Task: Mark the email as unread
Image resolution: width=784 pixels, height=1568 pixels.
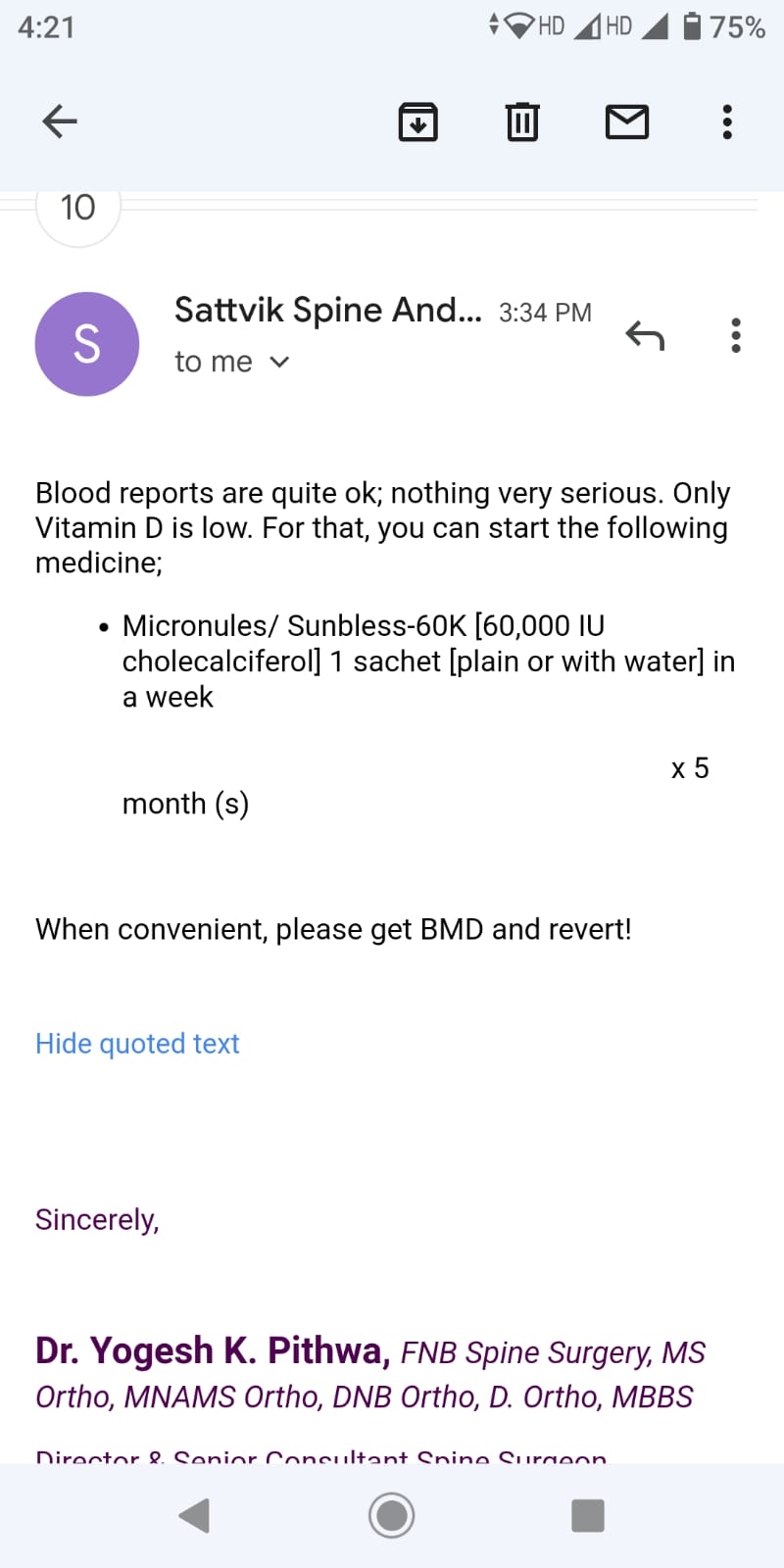Action: (627, 122)
